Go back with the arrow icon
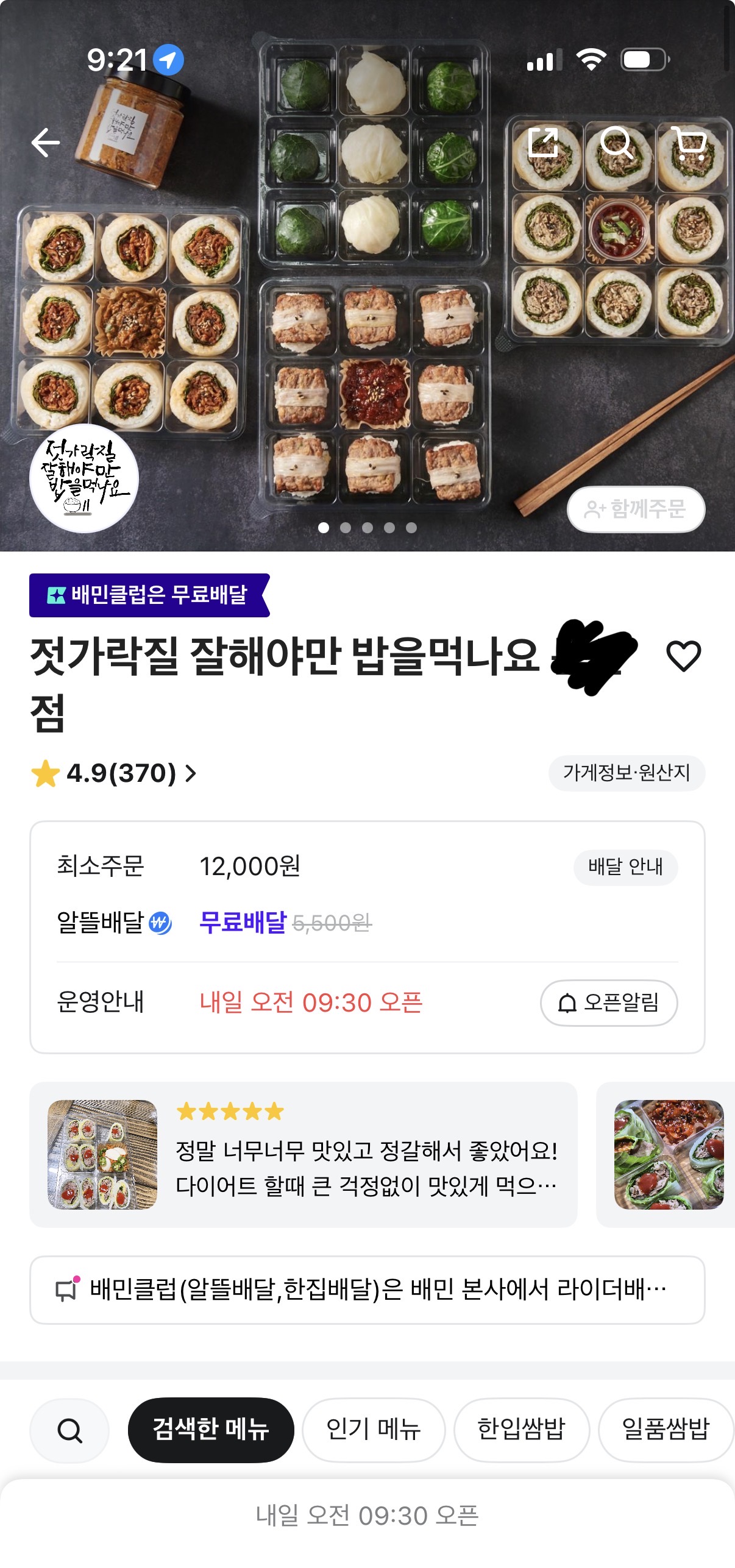735x1568 pixels. 46,143
